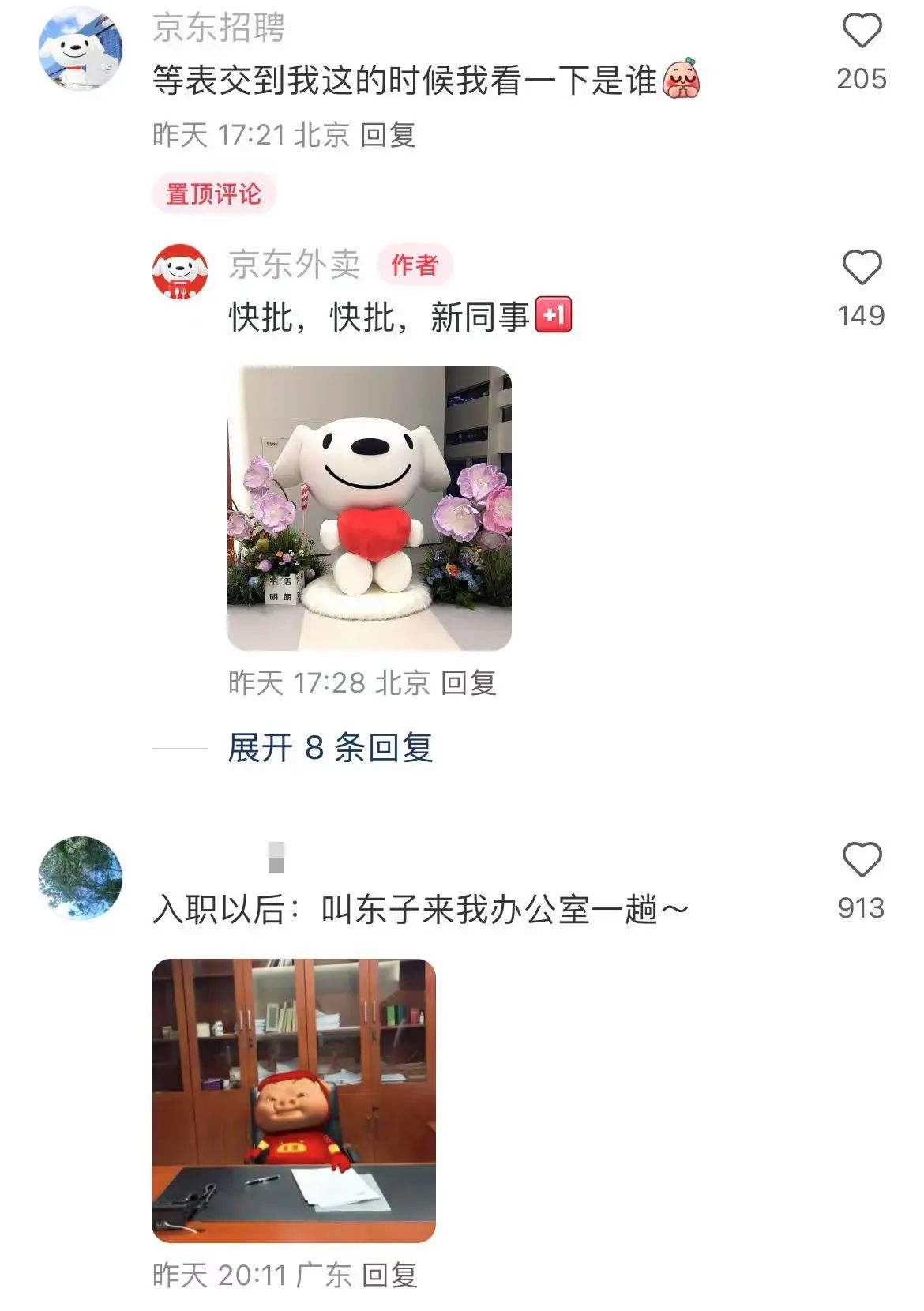
Task: Like the 京东外卖 author reply
Action: coord(862,267)
